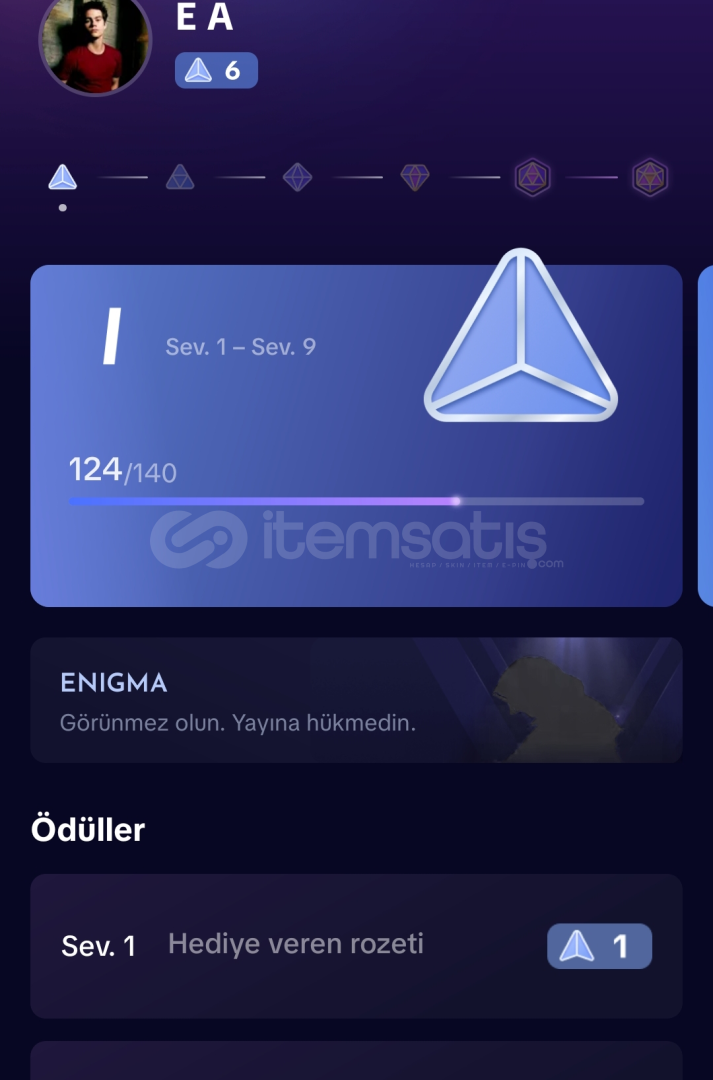Screen dimensions: 713x1080
Task: Open the Sev. 1 Hediye veren rozeti reward
Action: coord(356,946)
